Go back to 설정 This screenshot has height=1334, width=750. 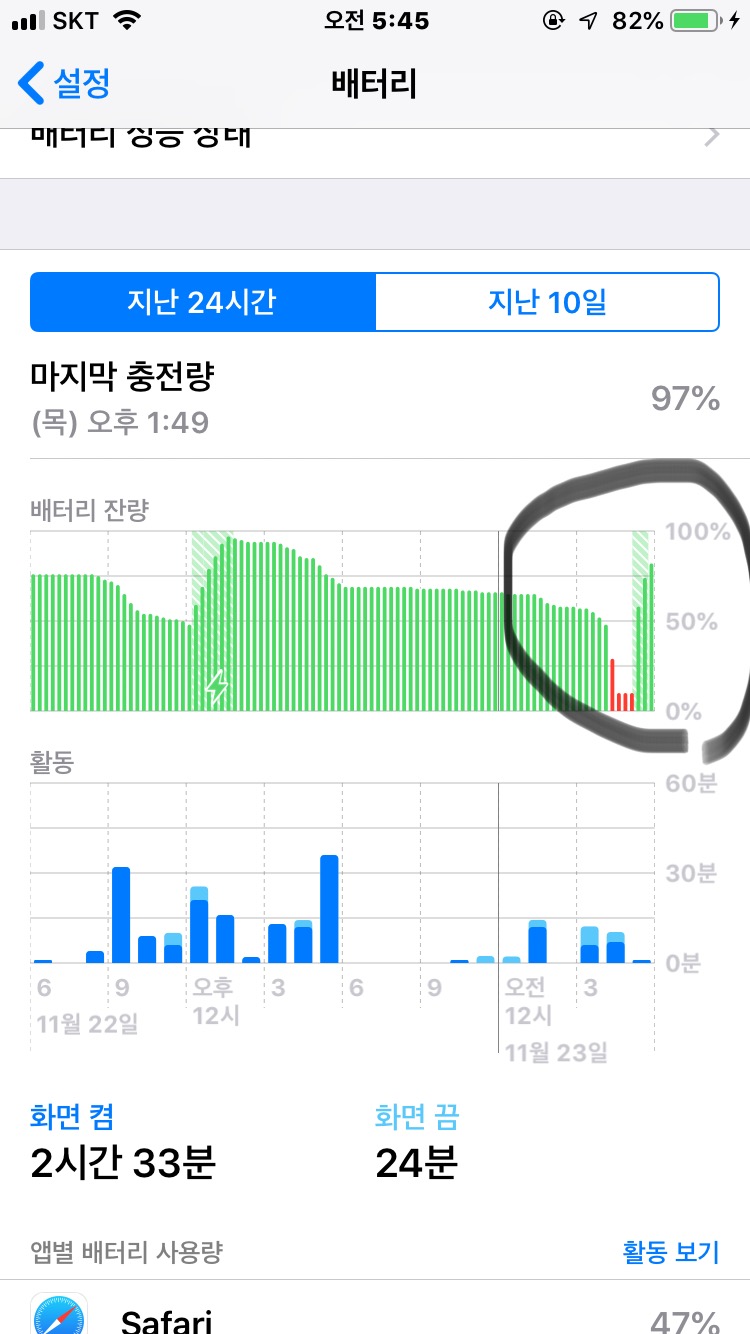(x=64, y=83)
